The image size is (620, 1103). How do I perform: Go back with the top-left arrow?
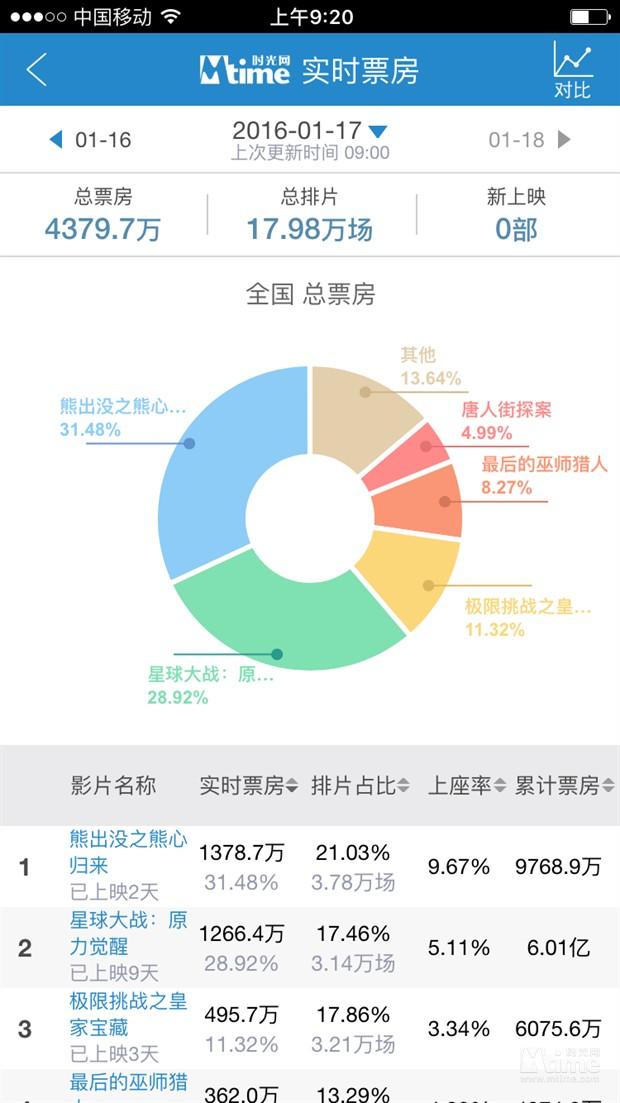point(37,70)
